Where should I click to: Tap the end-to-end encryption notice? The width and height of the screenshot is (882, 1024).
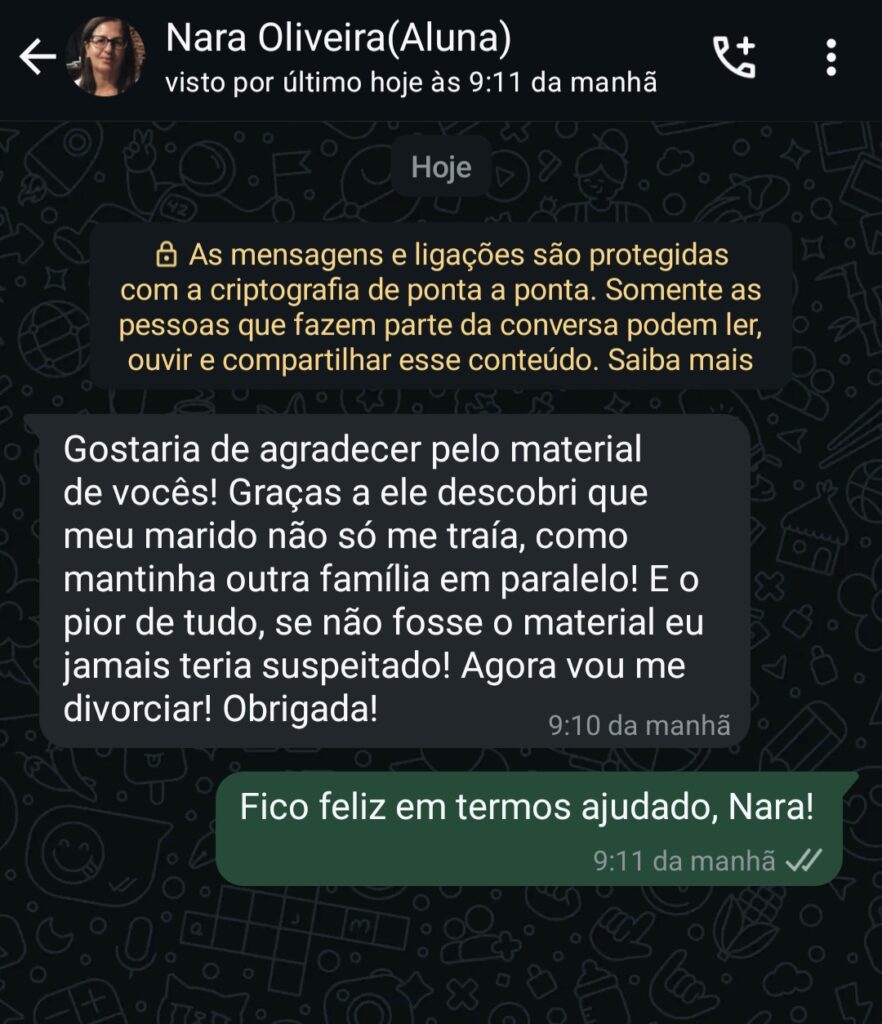tap(441, 306)
